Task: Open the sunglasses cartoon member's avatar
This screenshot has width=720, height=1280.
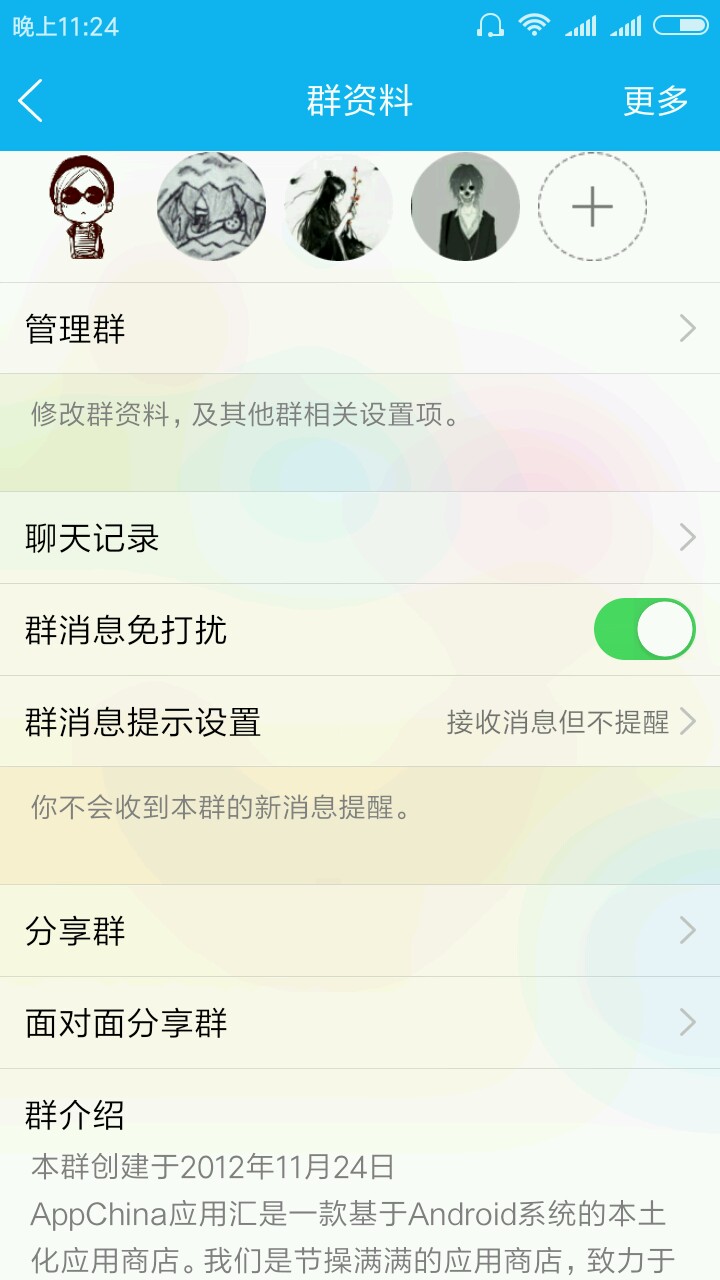Action: [x=84, y=207]
